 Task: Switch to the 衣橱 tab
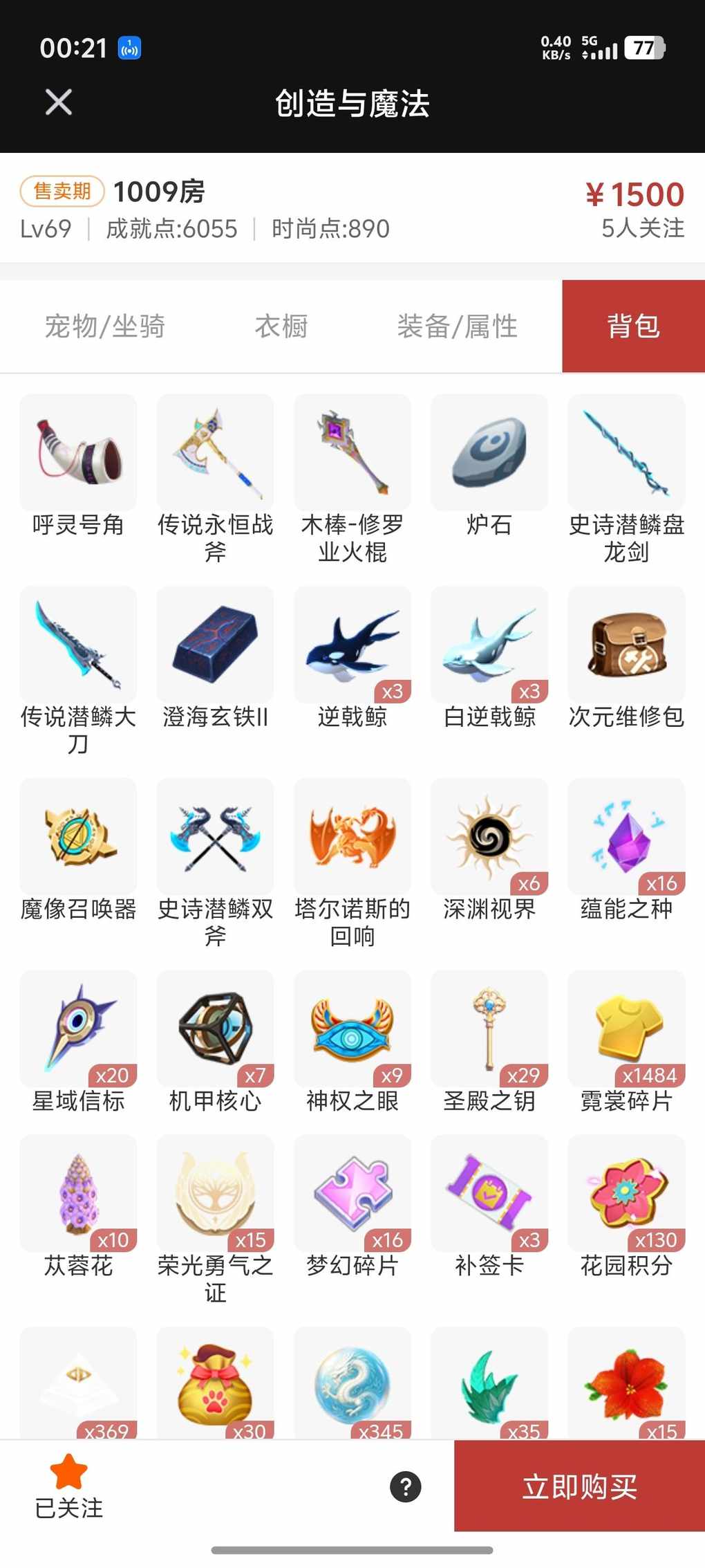281,326
